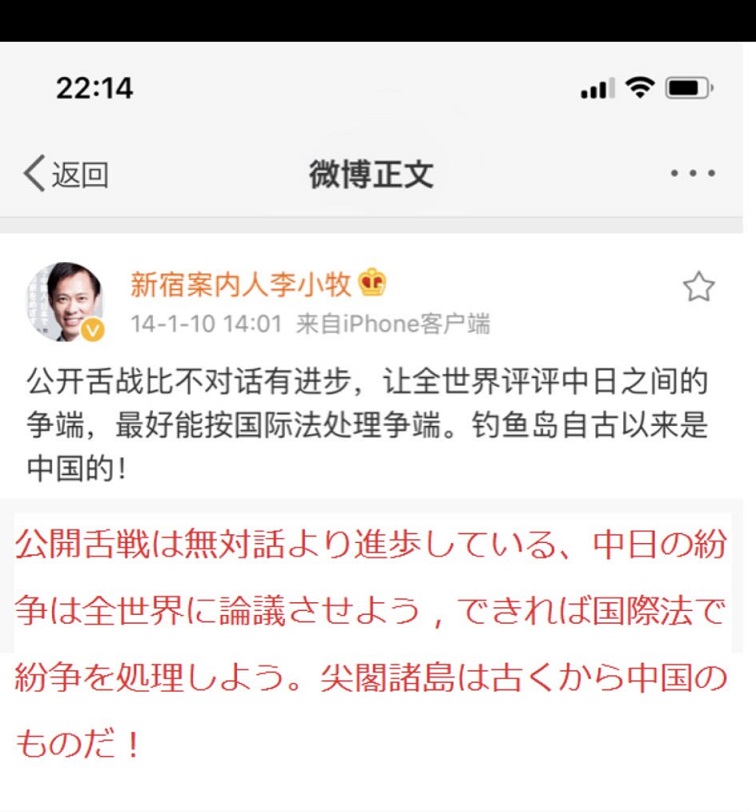Favorite this post with the star icon
The height and width of the screenshot is (812, 756).
click(x=698, y=288)
